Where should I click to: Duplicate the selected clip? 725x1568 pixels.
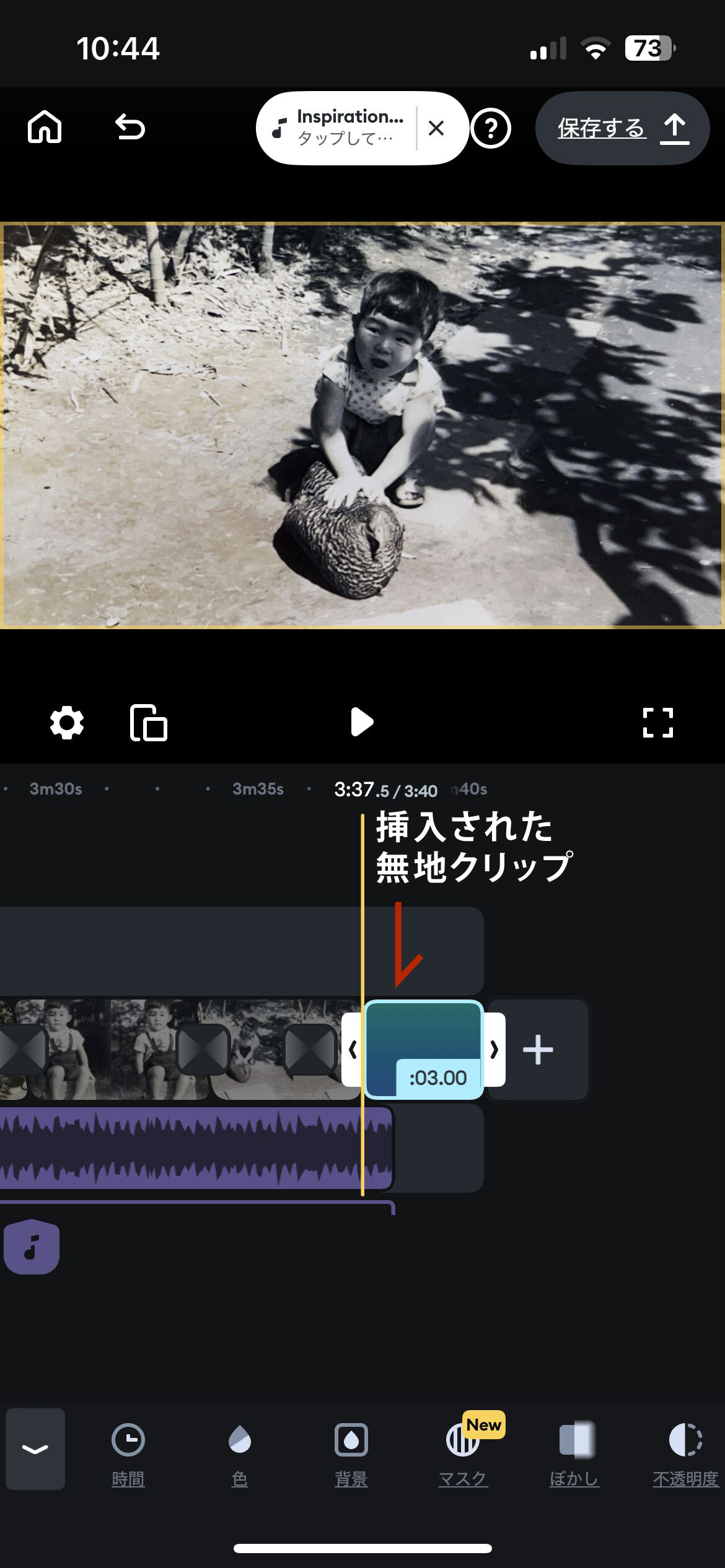[149, 723]
